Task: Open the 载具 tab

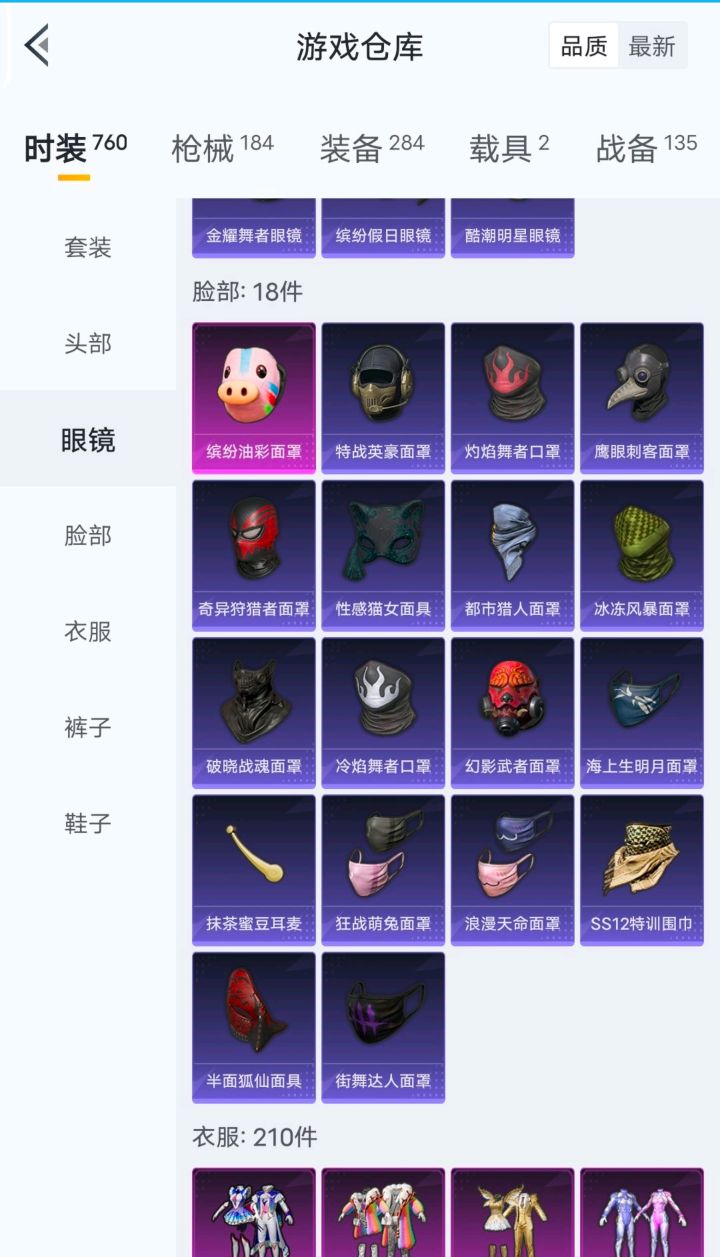Action: [509, 148]
